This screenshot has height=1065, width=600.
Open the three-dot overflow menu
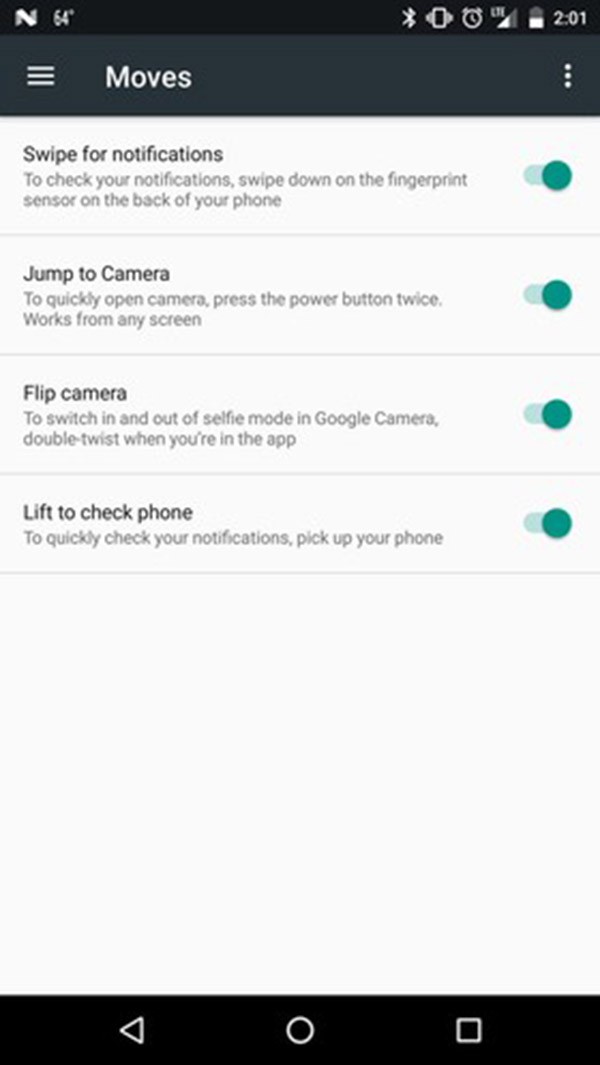[x=567, y=77]
